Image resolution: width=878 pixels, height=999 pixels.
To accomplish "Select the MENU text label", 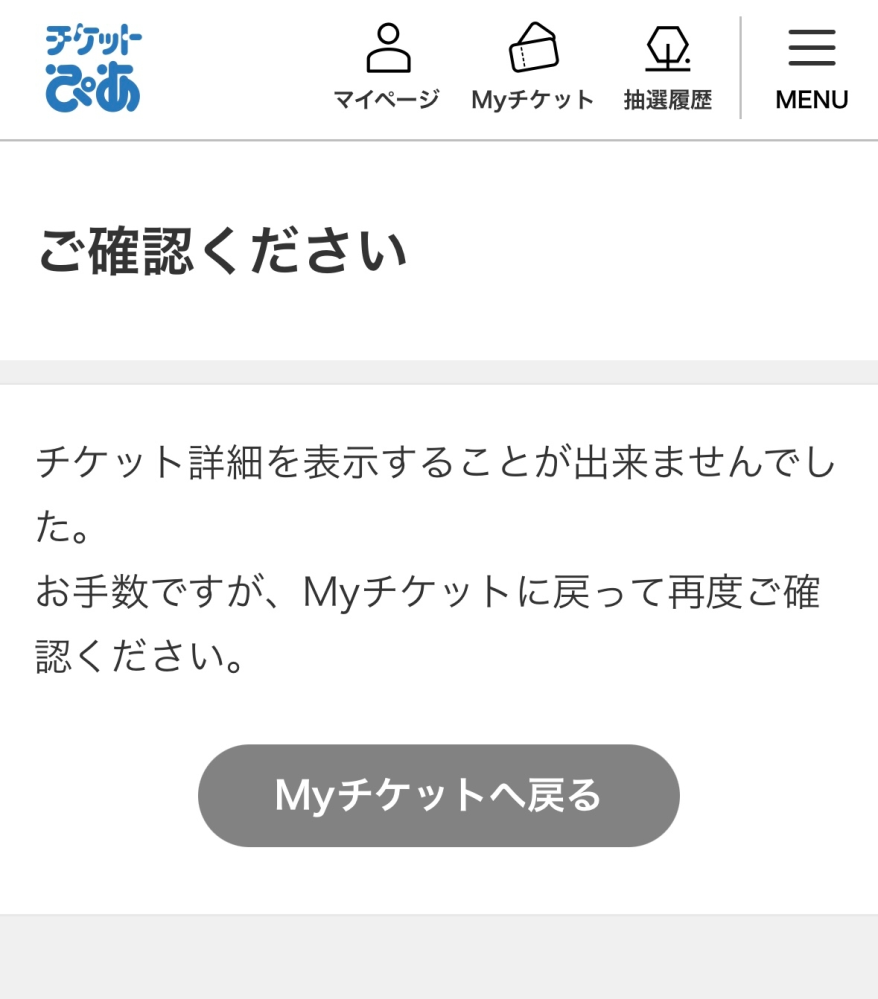I will click(811, 99).
